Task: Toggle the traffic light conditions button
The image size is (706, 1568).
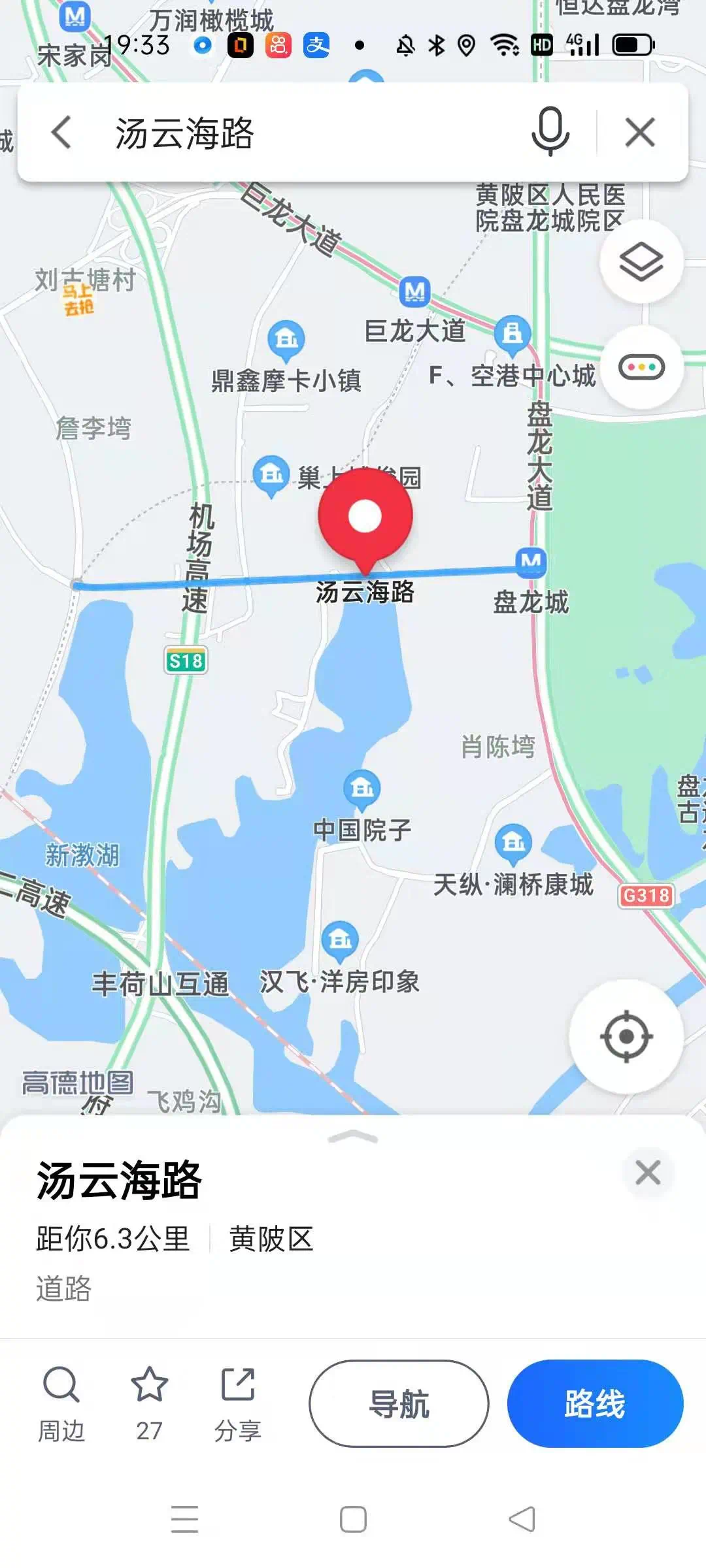Action: click(x=641, y=367)
